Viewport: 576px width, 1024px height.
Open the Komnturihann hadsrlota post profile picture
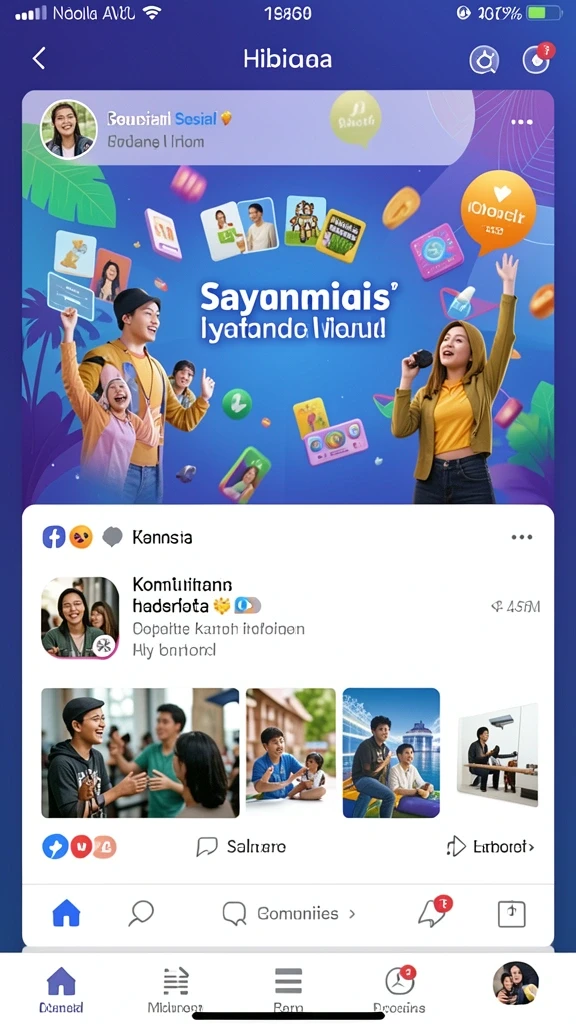tap(80, 617)
